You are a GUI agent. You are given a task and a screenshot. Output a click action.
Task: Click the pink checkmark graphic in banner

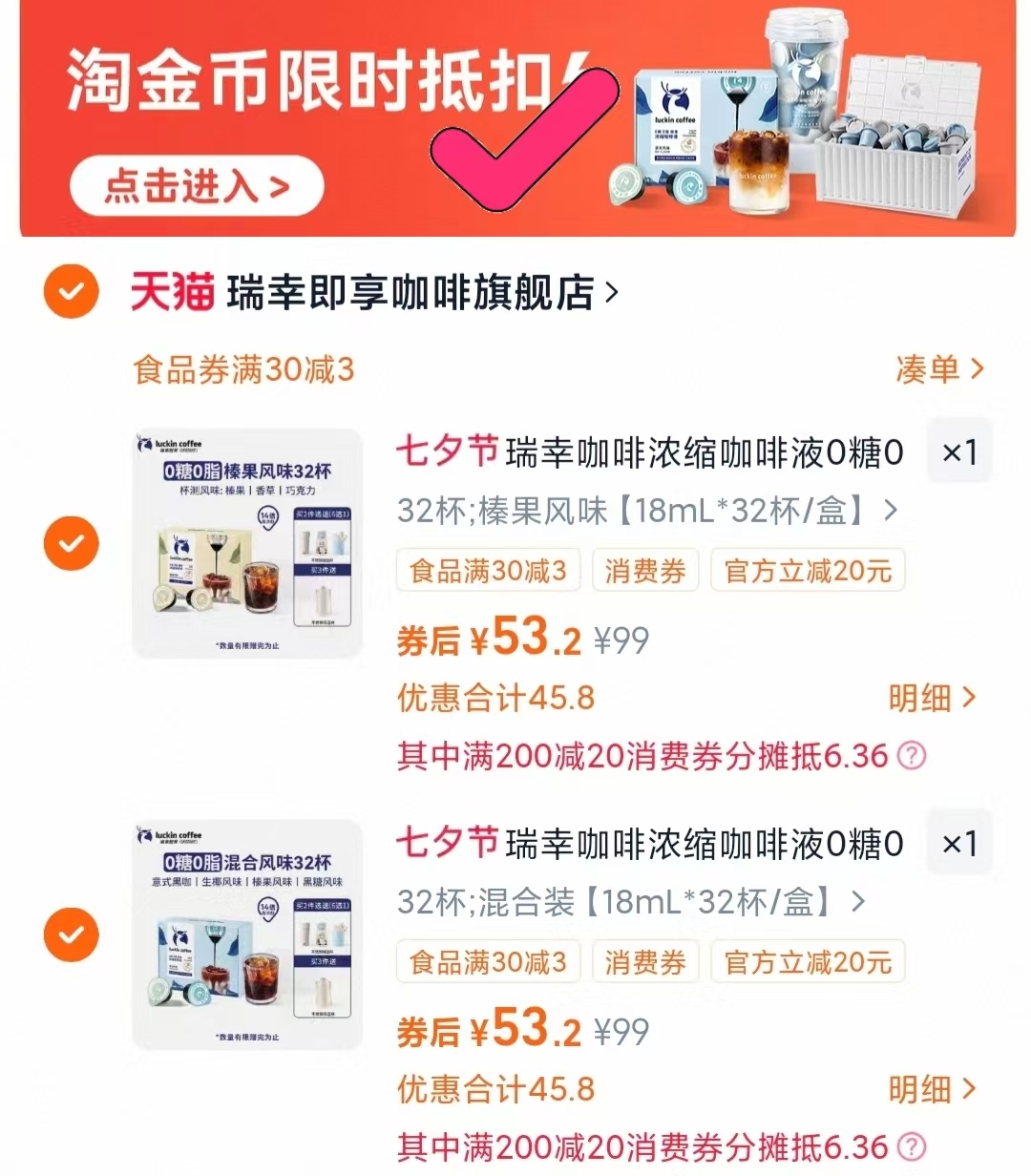525,143
